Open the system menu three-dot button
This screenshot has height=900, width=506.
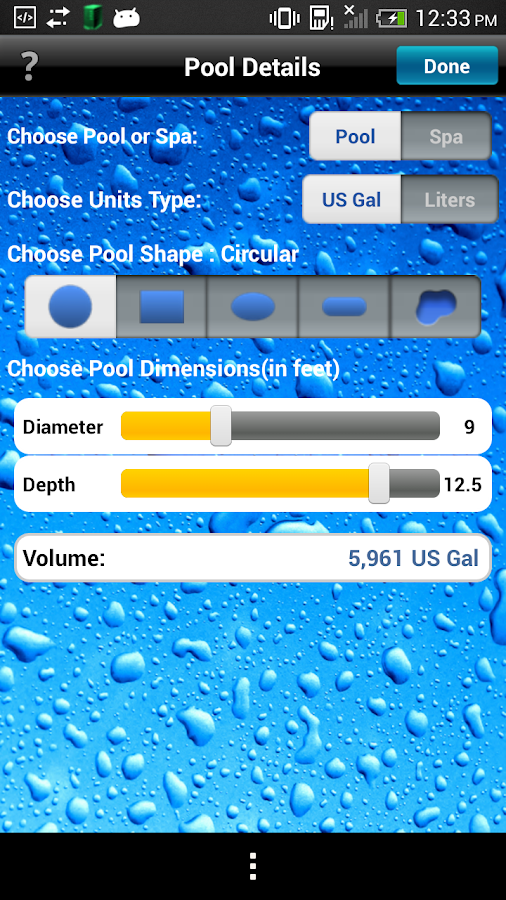tap(253, 866)
